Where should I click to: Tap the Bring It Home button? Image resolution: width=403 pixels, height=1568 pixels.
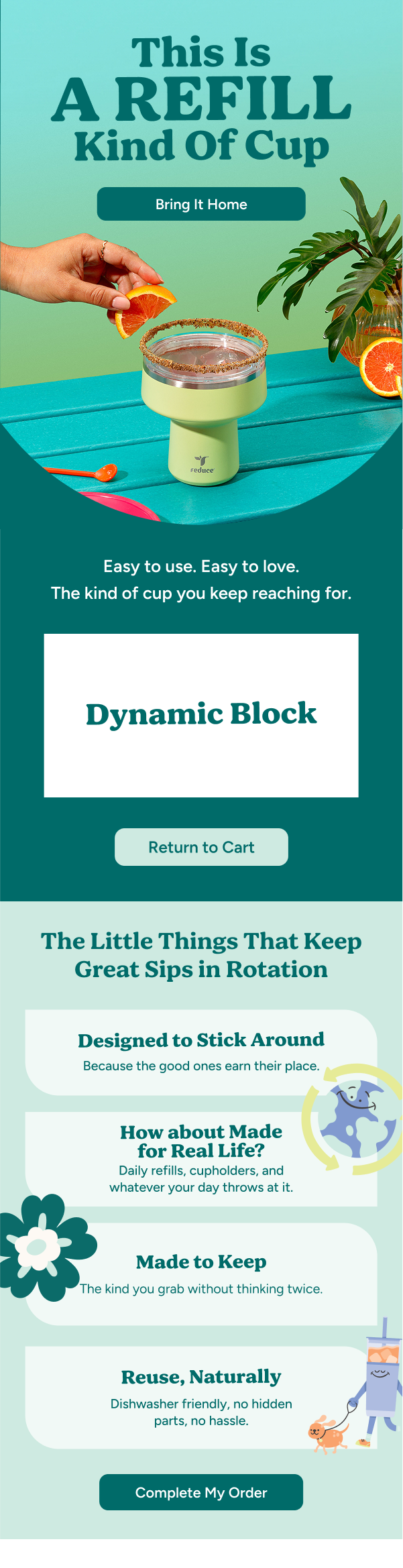[201, 204]
